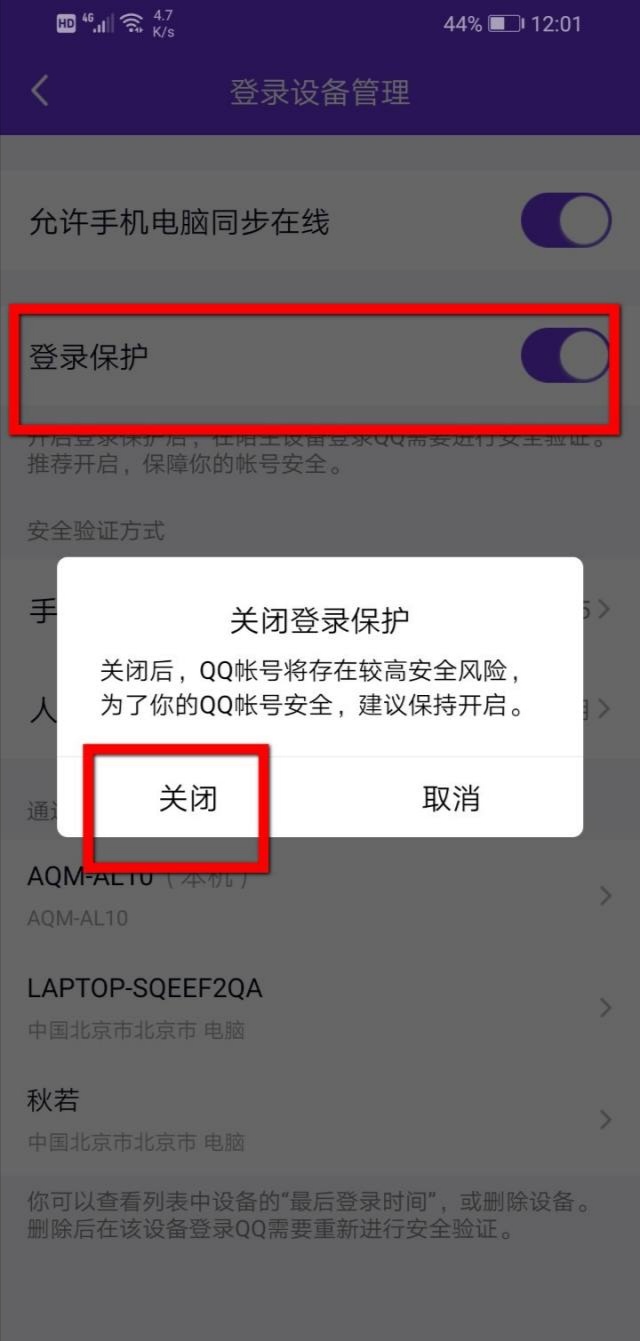Open the LAPTOP-SQEEF2QA device entry
The image size is (640, 1341).
tap(320, 1006)
